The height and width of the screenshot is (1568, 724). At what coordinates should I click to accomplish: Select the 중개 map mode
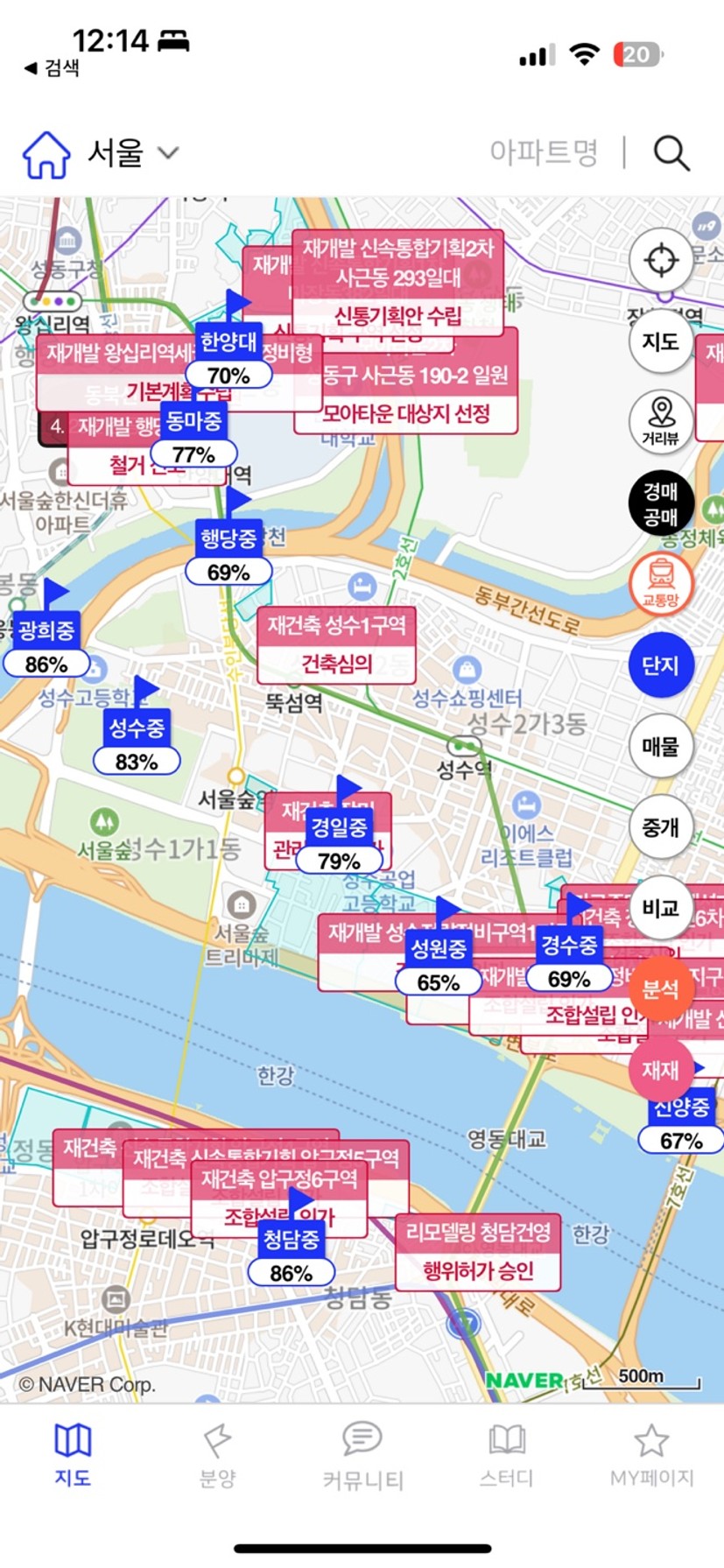(x=661, y=826)
